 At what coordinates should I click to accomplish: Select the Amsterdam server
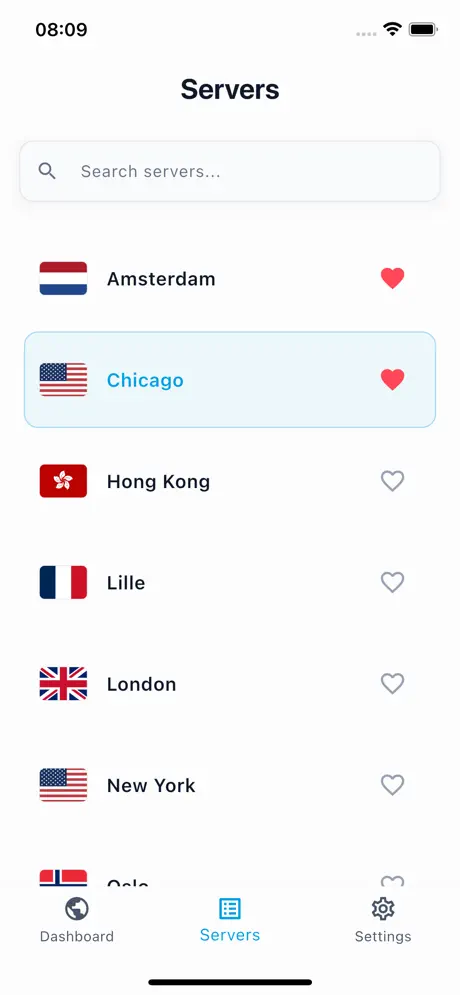[230, 279]
